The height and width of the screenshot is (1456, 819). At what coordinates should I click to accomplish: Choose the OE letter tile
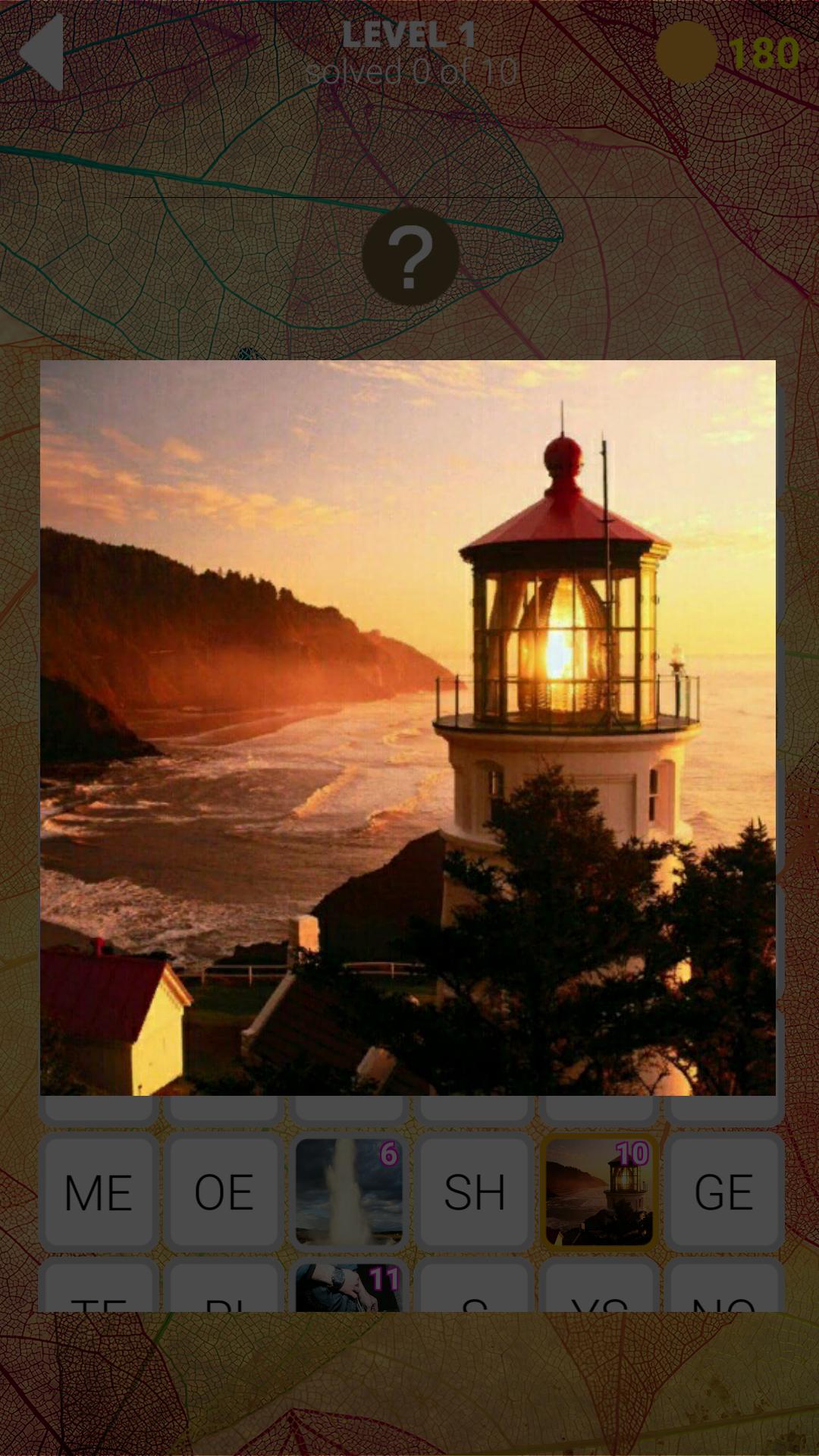click(x=224, y=1191)
